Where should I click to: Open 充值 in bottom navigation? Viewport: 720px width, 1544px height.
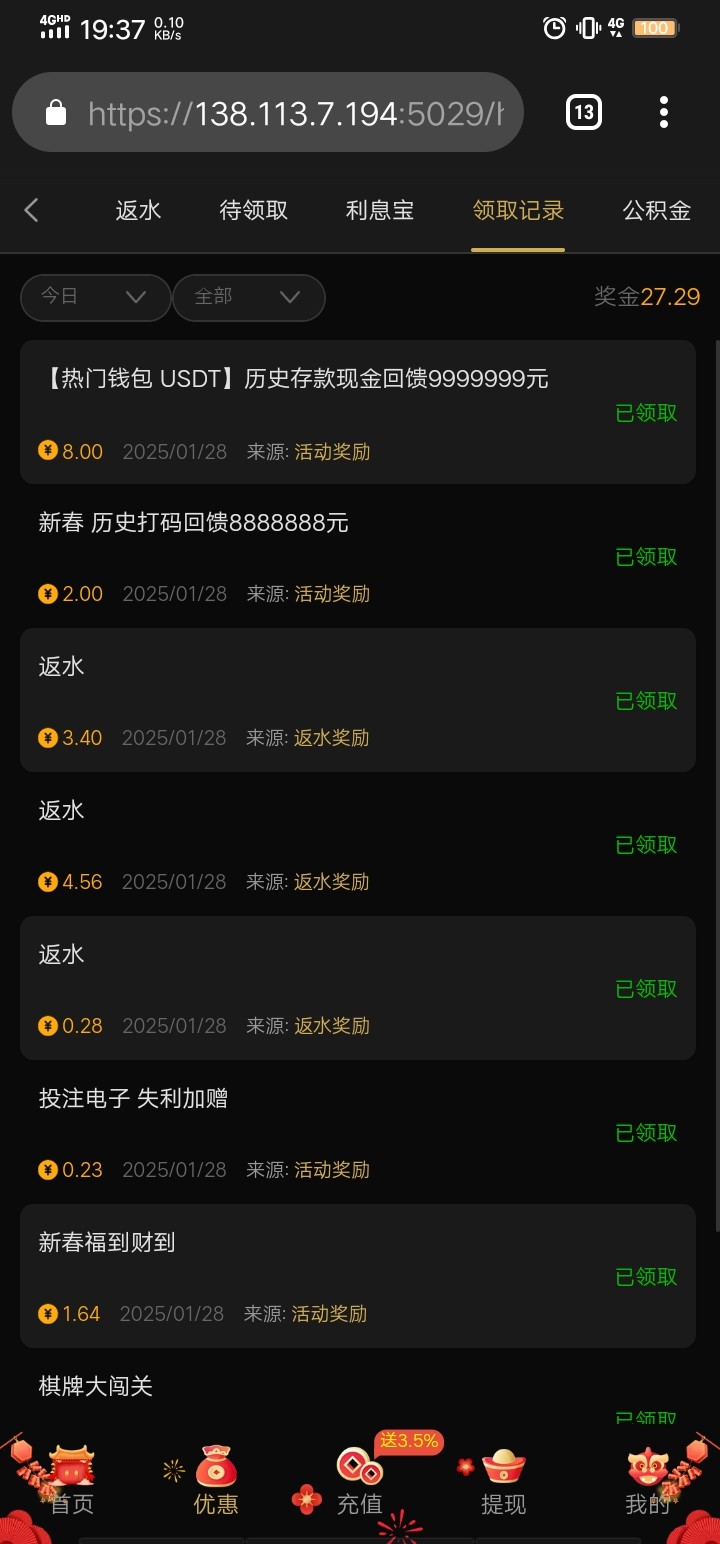click(360, 1480)
